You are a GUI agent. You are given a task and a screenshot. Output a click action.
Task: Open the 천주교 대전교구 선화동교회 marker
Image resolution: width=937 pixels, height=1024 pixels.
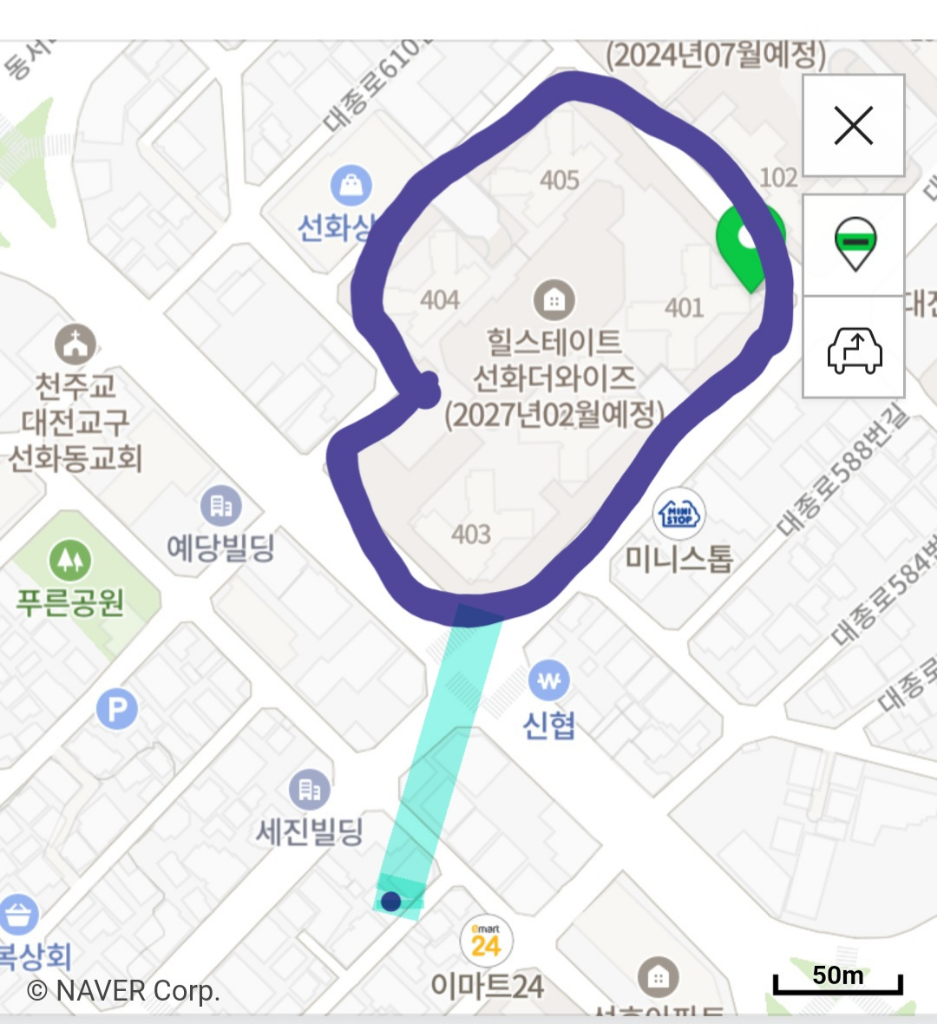click(x=75, y=345)
